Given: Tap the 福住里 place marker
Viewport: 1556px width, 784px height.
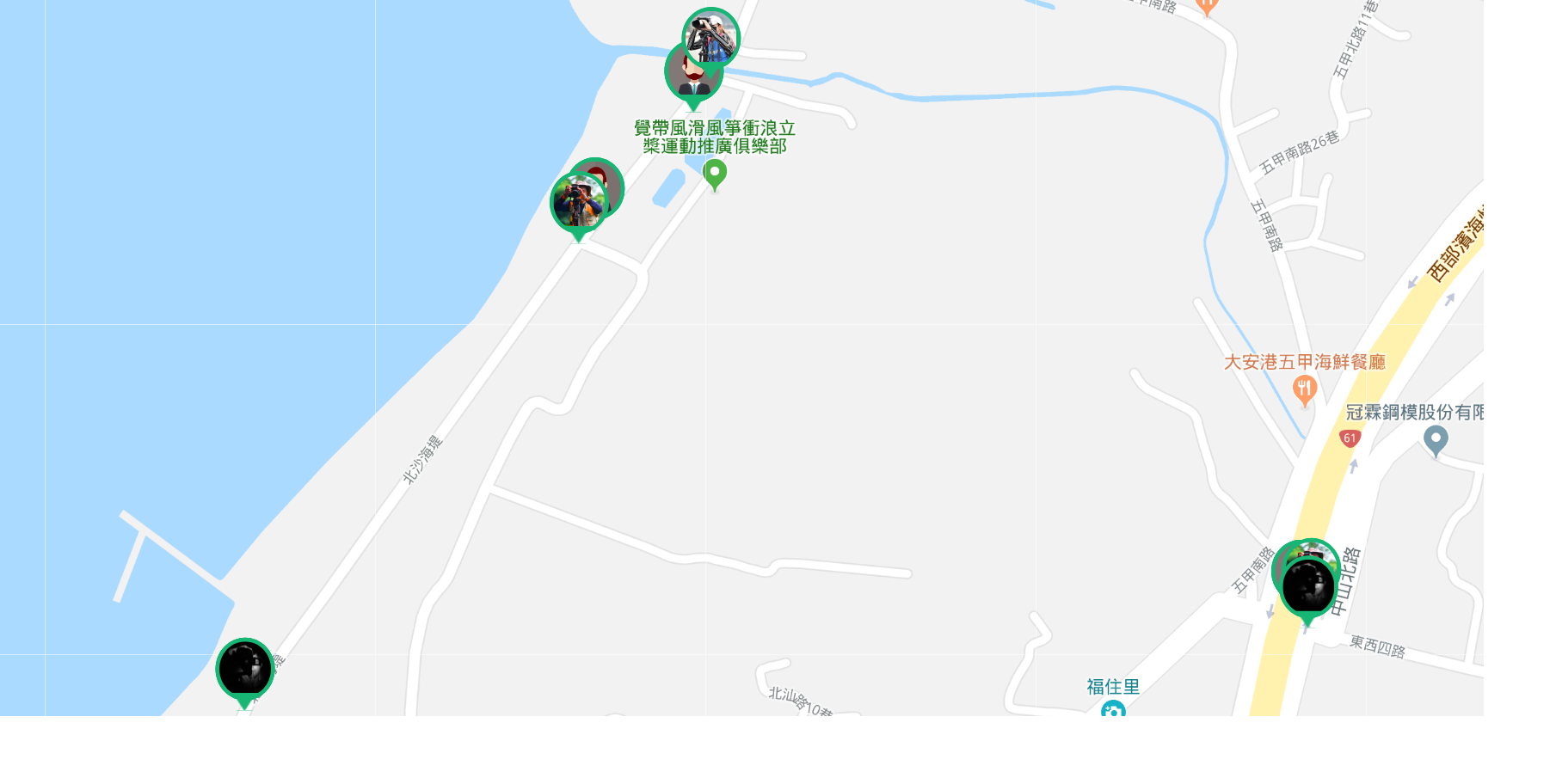Looking at the screenshot, I should point(1113,709).
